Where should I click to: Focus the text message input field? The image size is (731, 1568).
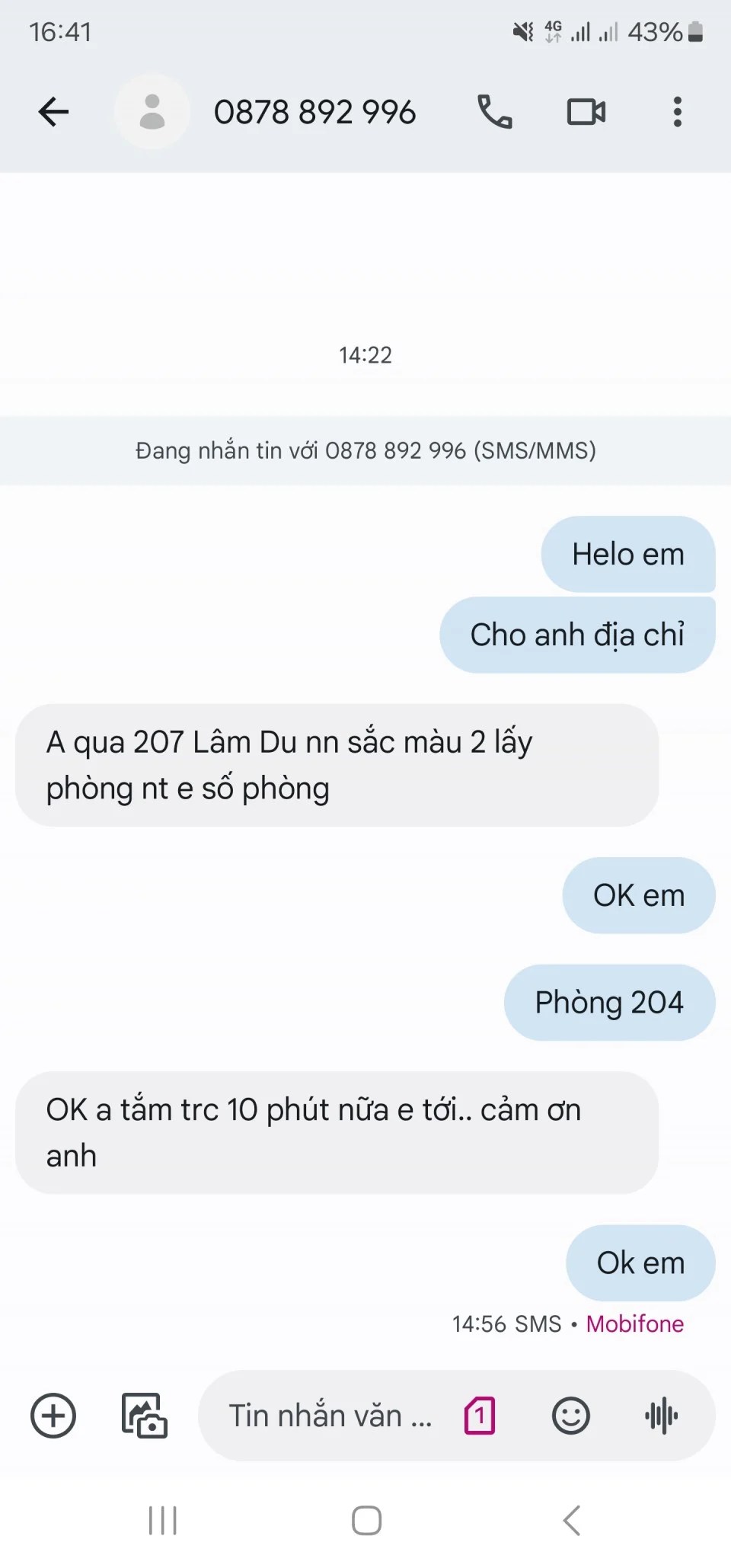tap(330, 1416)
